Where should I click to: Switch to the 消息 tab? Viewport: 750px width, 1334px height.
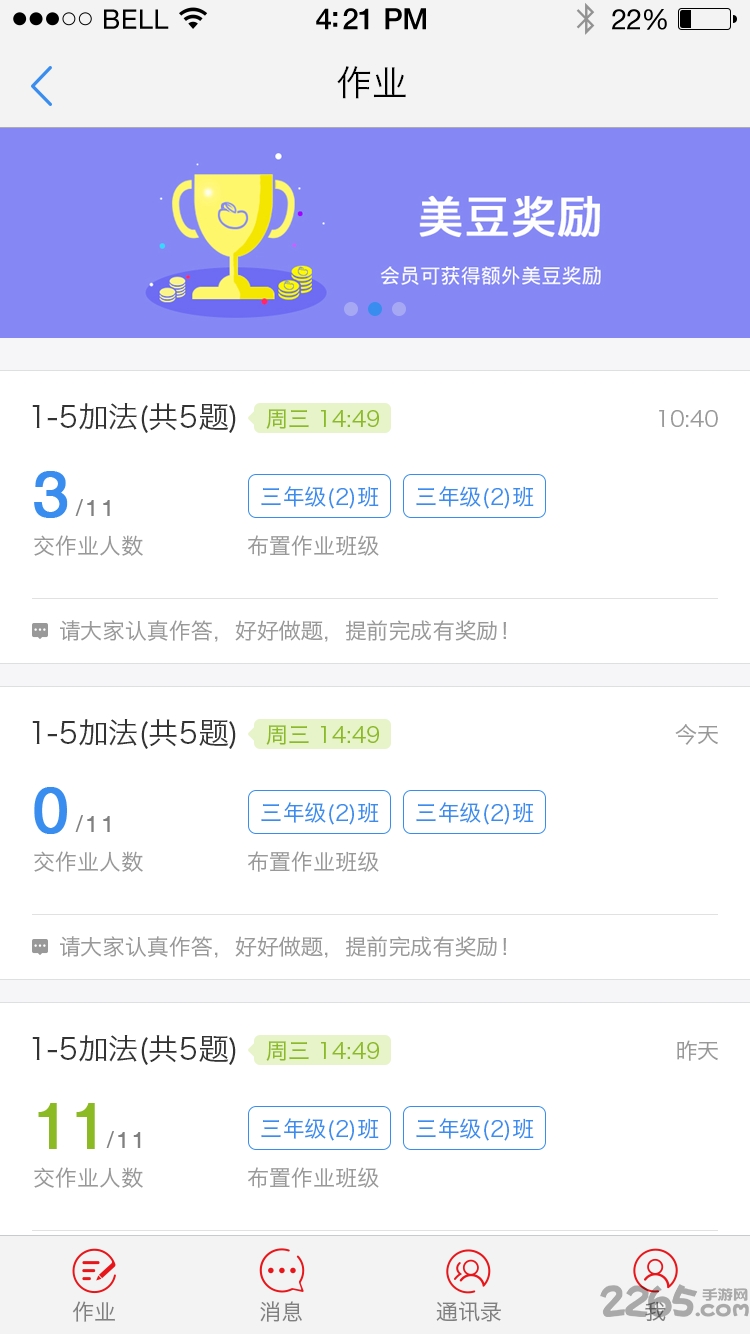[281, 1286]
